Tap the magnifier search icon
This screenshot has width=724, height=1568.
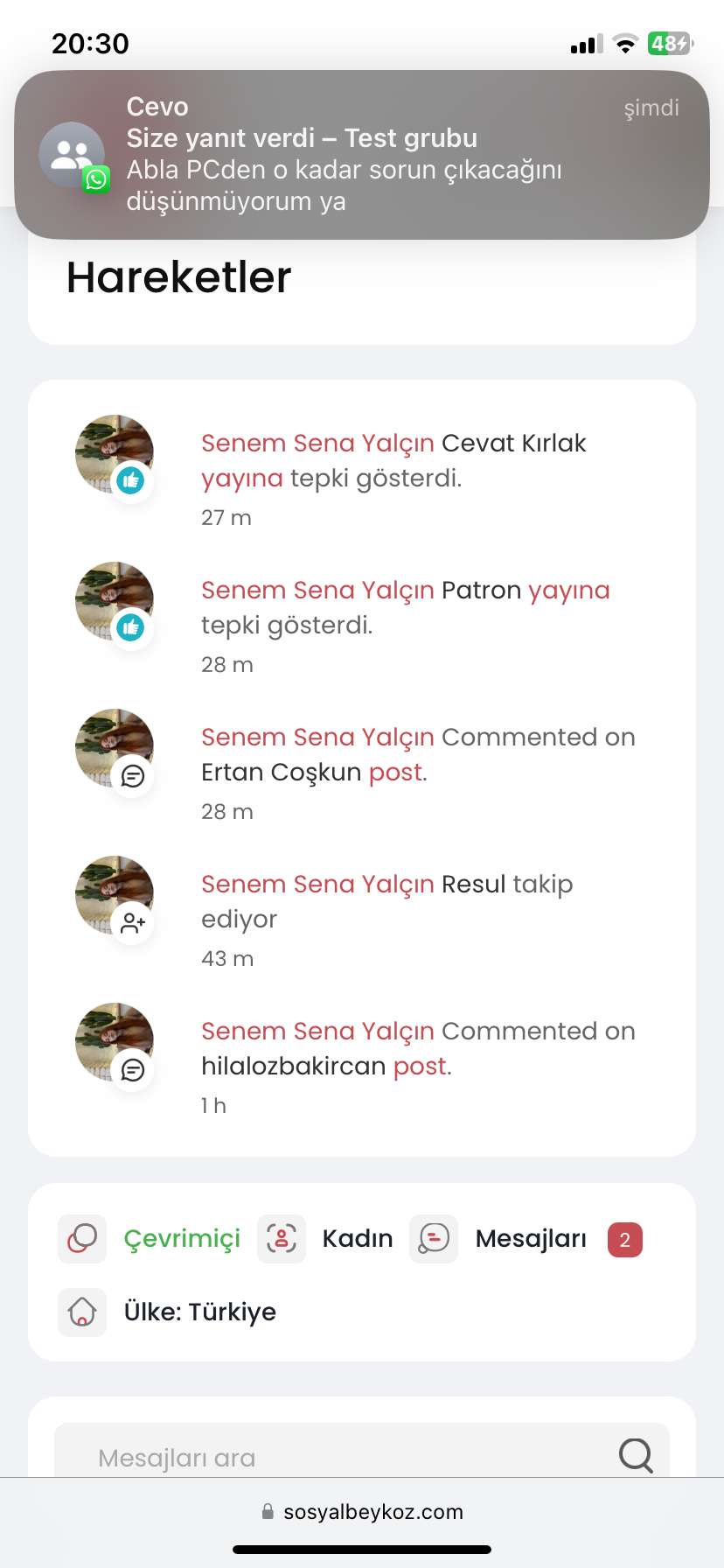point(636,1456)
